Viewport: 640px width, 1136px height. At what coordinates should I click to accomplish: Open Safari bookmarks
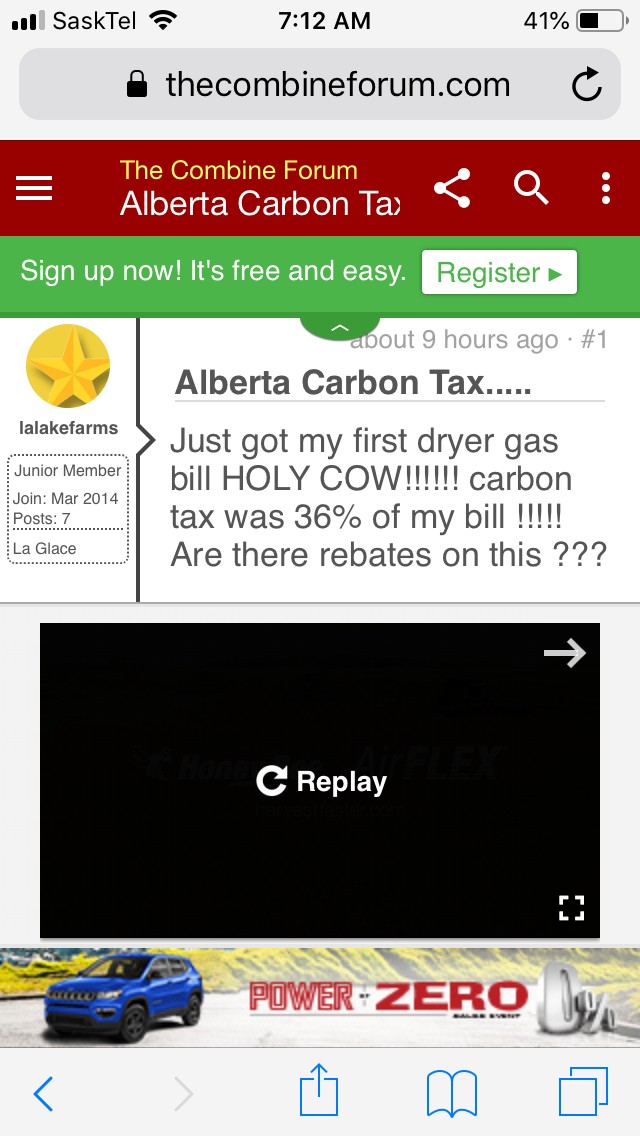(x=451, y=1093)
